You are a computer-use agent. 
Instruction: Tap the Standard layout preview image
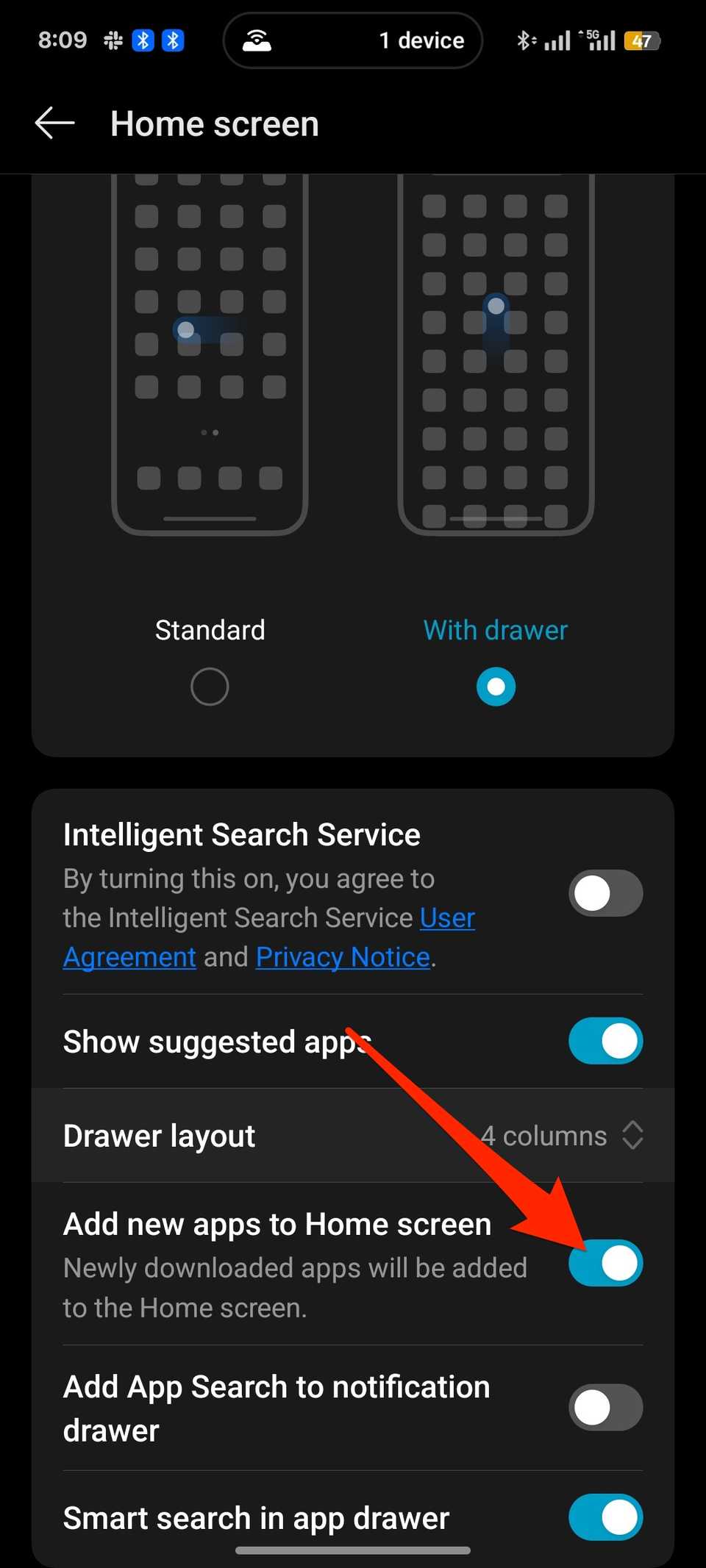point(210,353)
